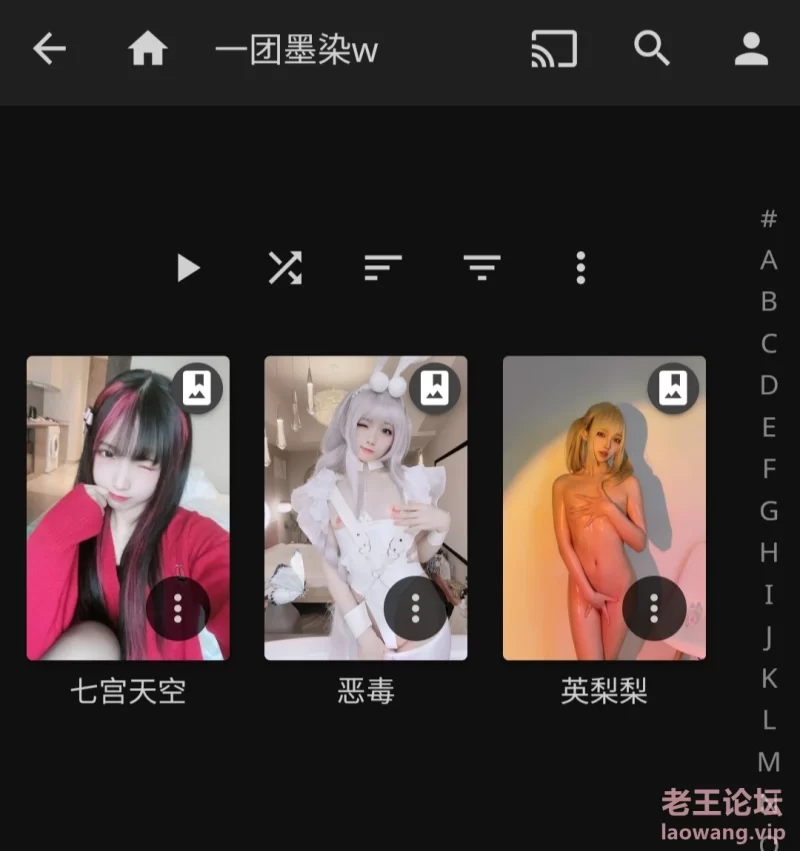Open the options menu on 七宫天空
The image size is (800, 851).
[x=178, y=608]
